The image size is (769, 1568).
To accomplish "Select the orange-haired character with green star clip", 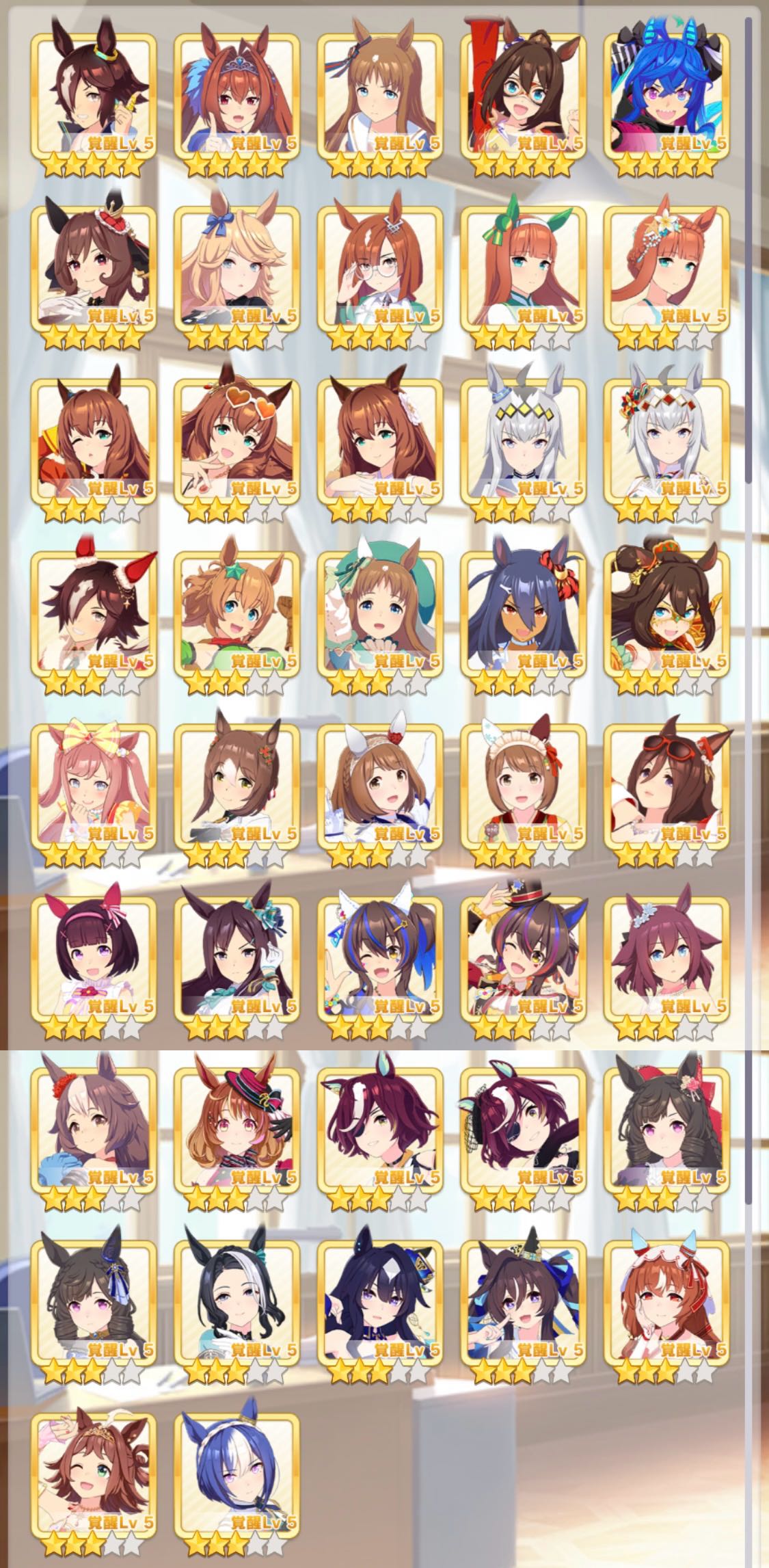I will pos(236,612).
